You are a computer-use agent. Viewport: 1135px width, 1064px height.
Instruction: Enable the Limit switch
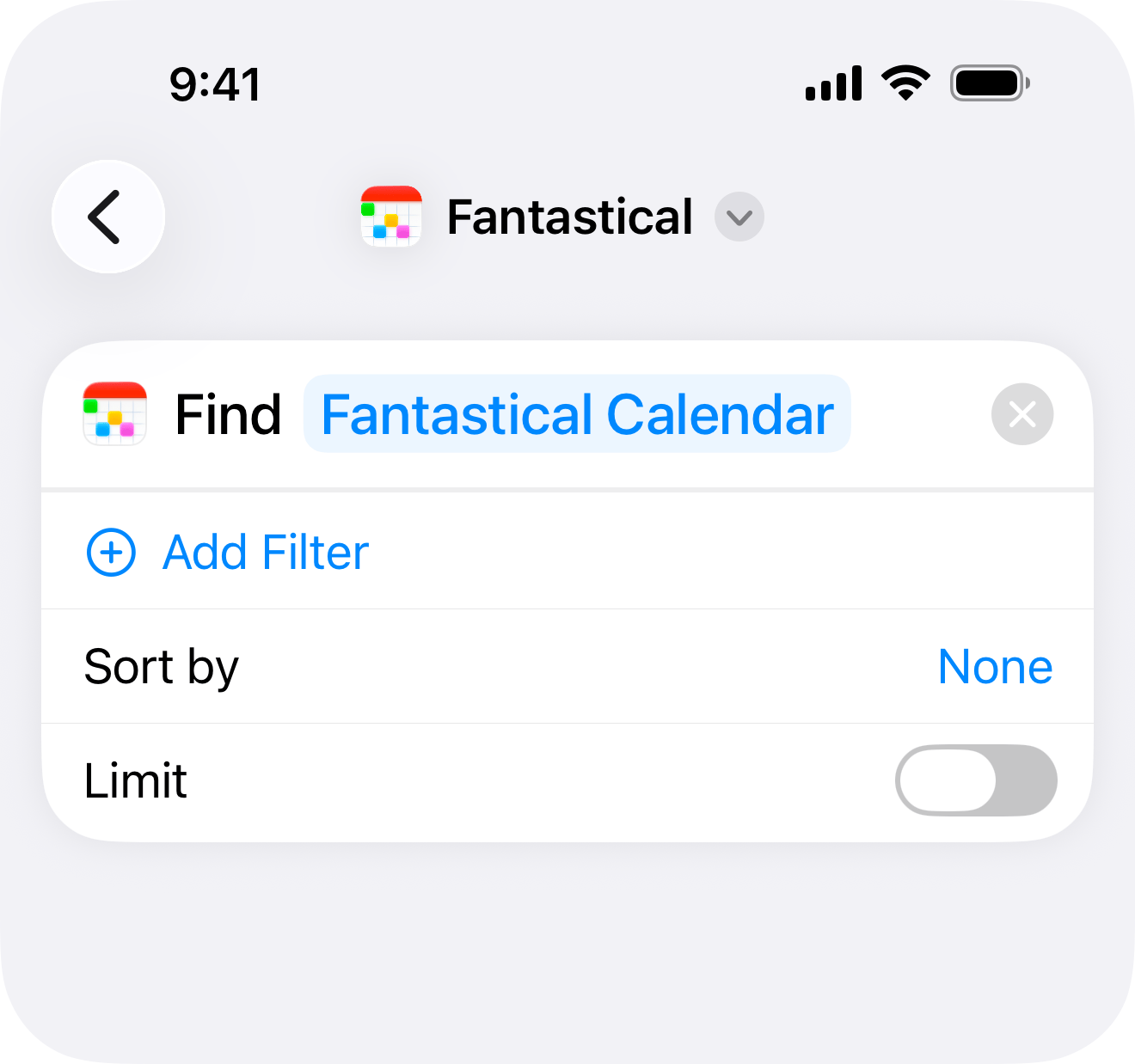point(975,780)
